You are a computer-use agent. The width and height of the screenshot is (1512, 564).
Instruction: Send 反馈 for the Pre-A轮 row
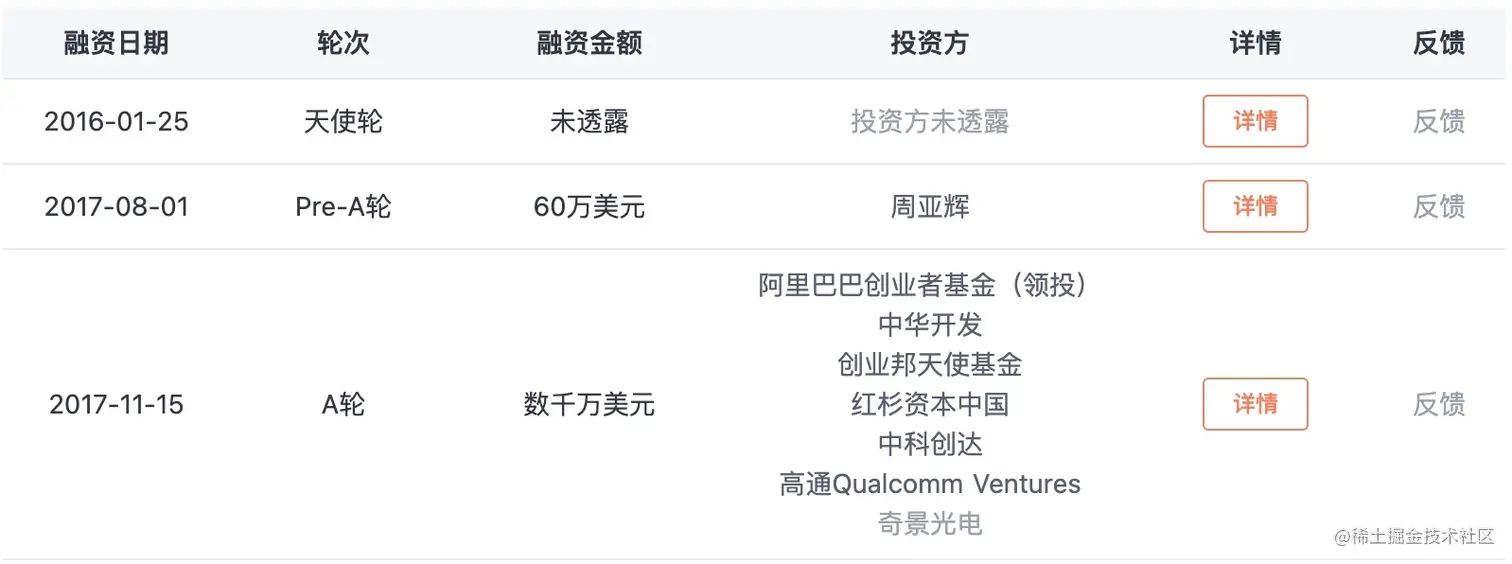pyautogui.click(x=1439, y=206)
